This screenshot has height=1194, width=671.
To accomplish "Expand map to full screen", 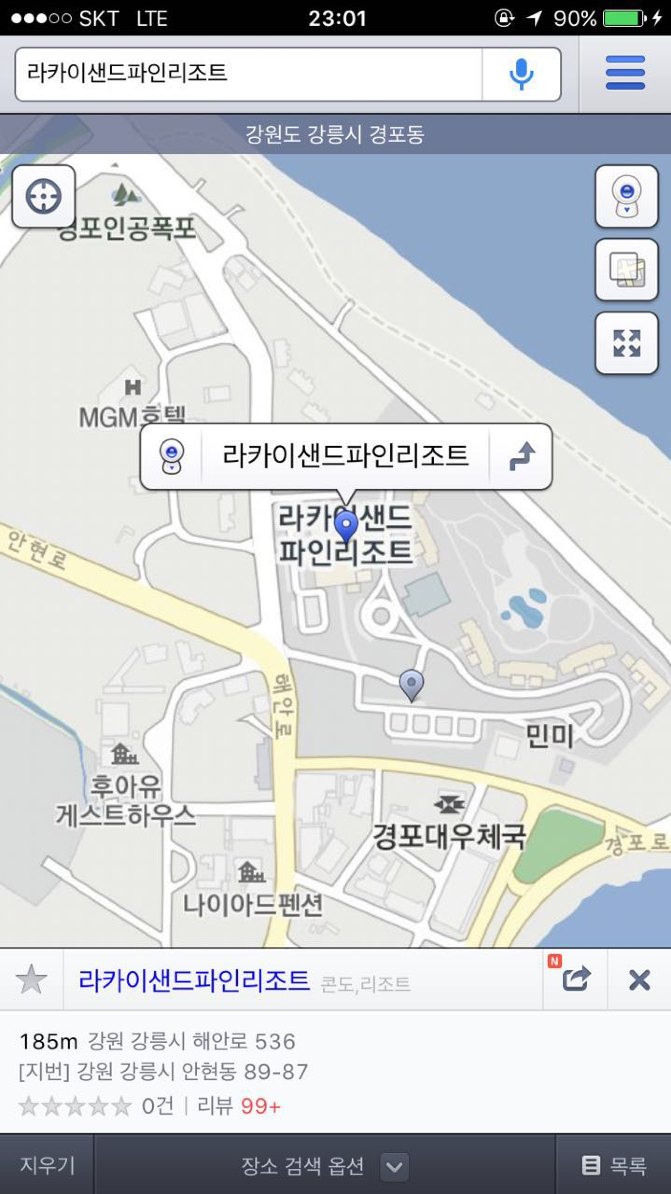I will click(x=626, y=343).
